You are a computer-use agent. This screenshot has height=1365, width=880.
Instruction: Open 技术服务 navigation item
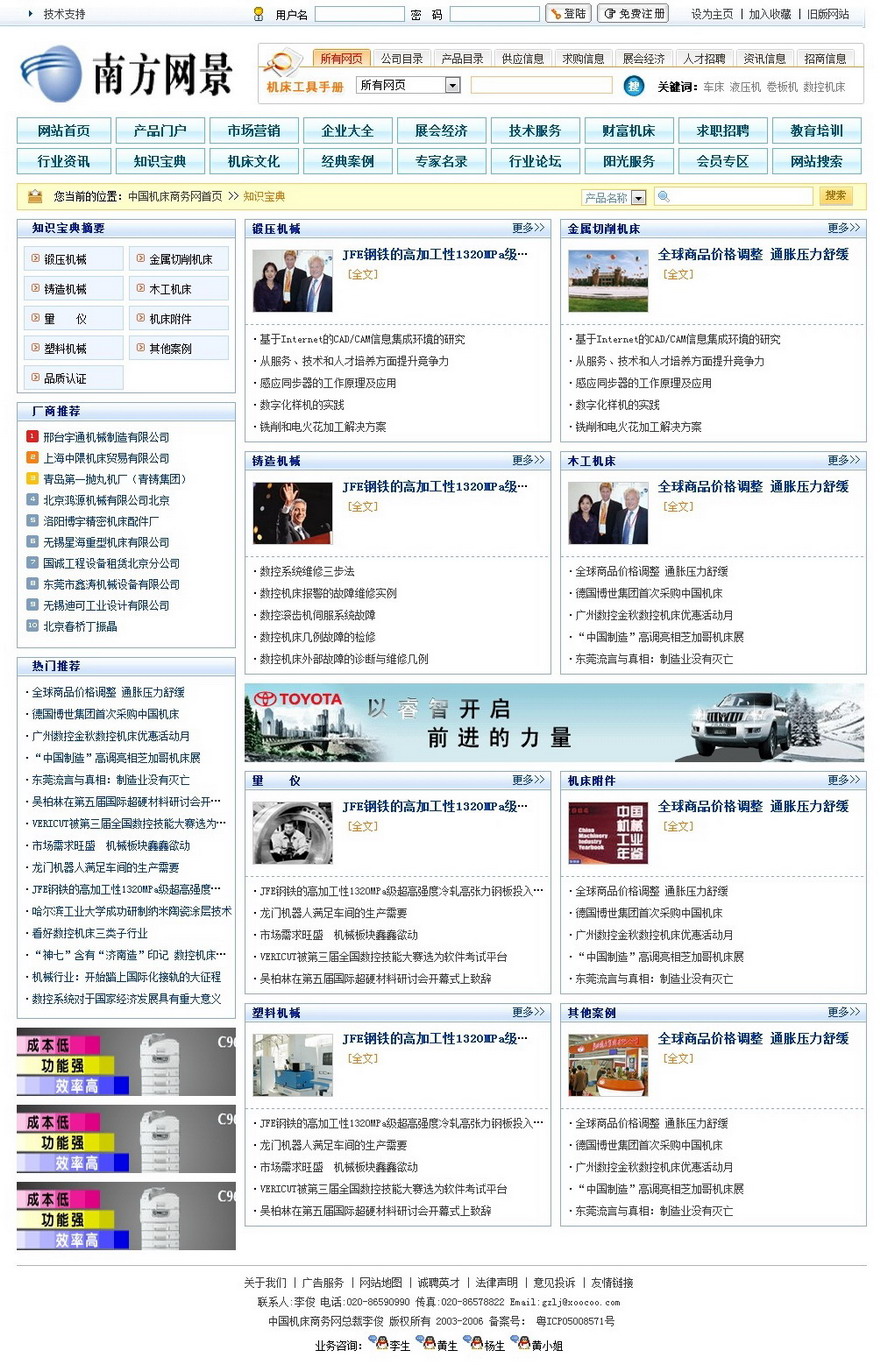click(535, 131)
